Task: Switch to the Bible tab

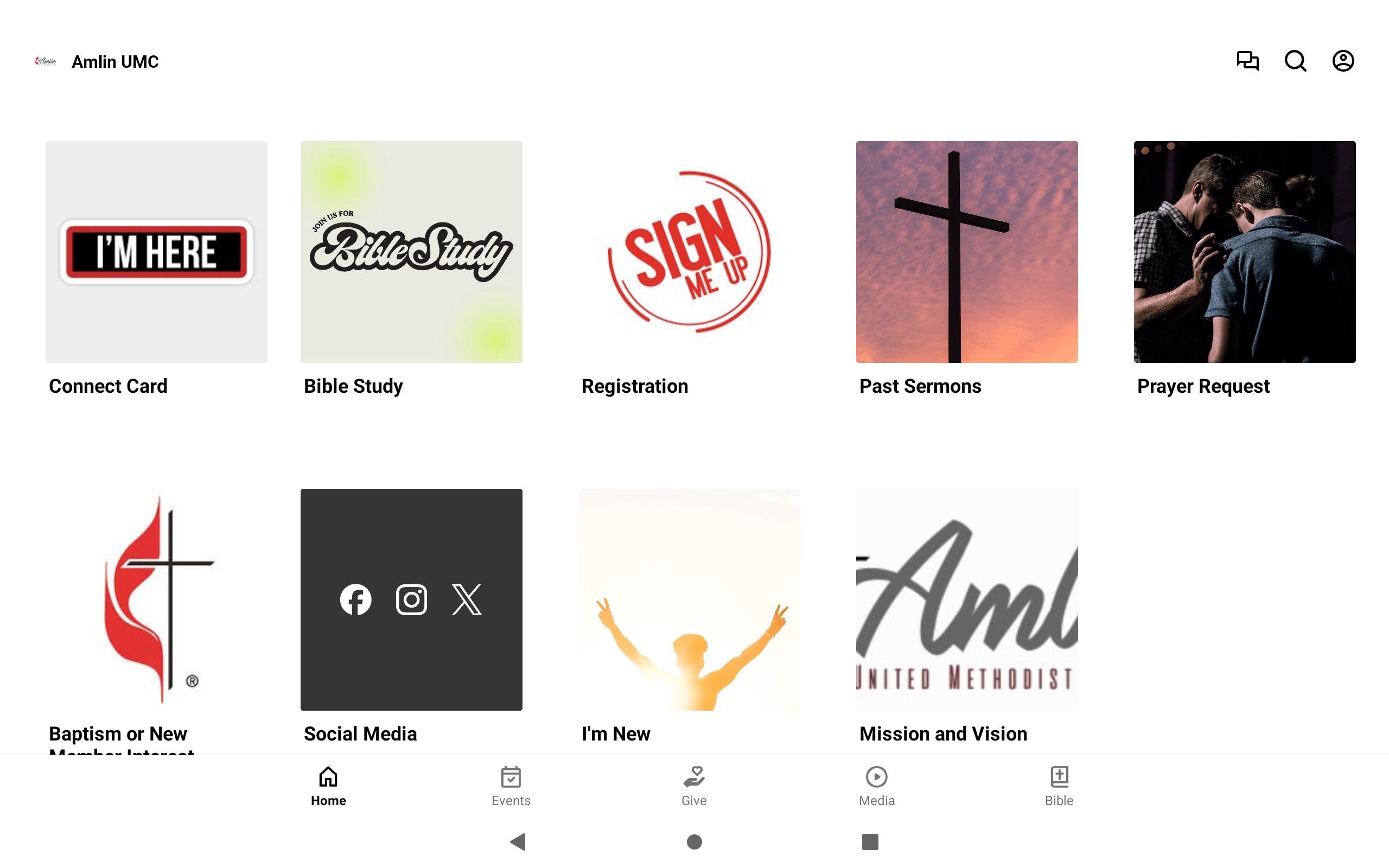Action: [1059, 786]
